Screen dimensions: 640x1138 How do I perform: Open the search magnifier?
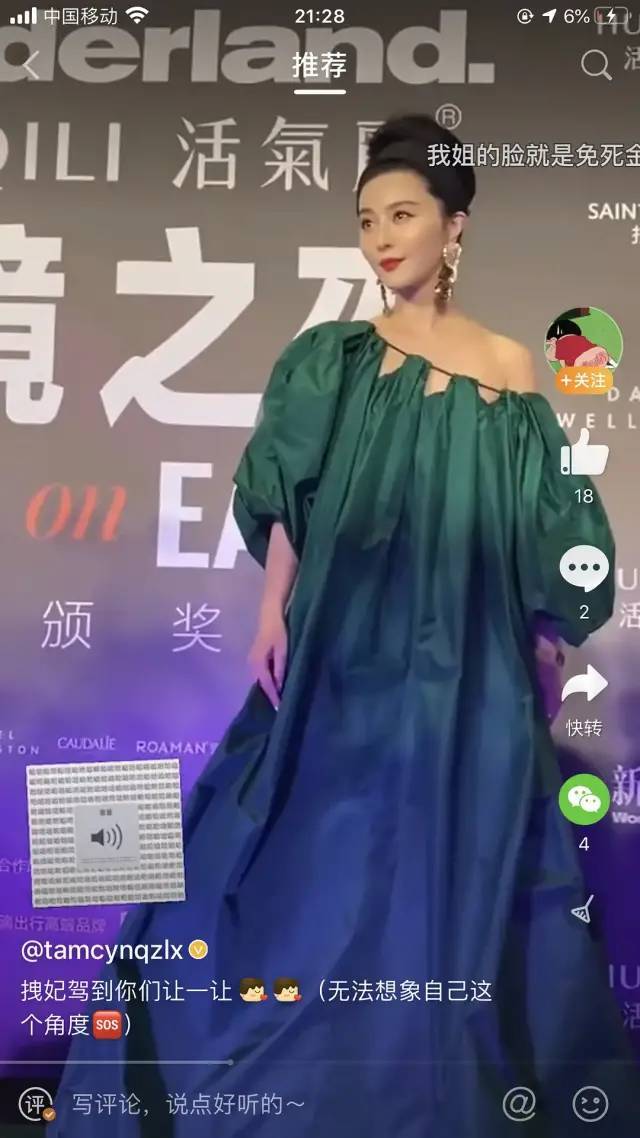pos(596,66)
